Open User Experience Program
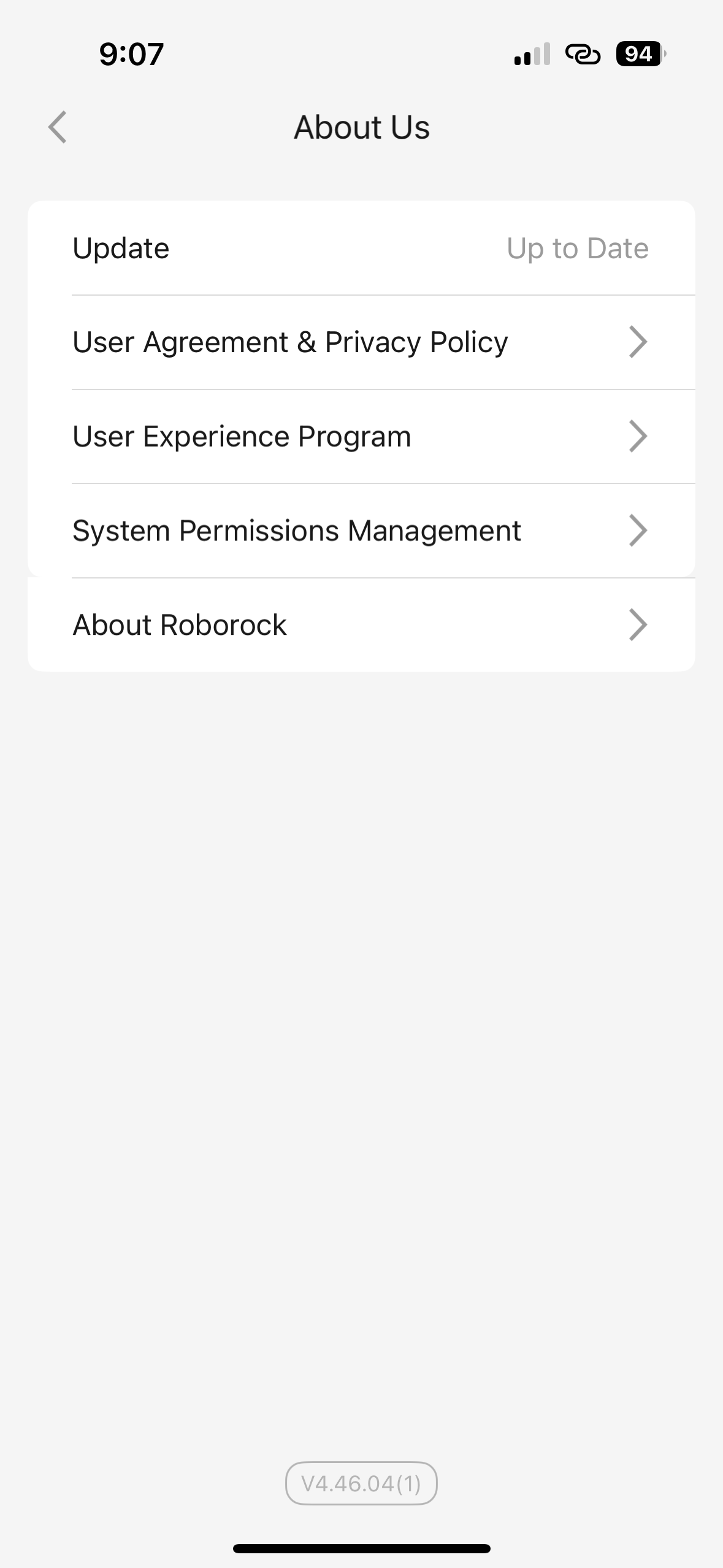 [x=361, y=437]
